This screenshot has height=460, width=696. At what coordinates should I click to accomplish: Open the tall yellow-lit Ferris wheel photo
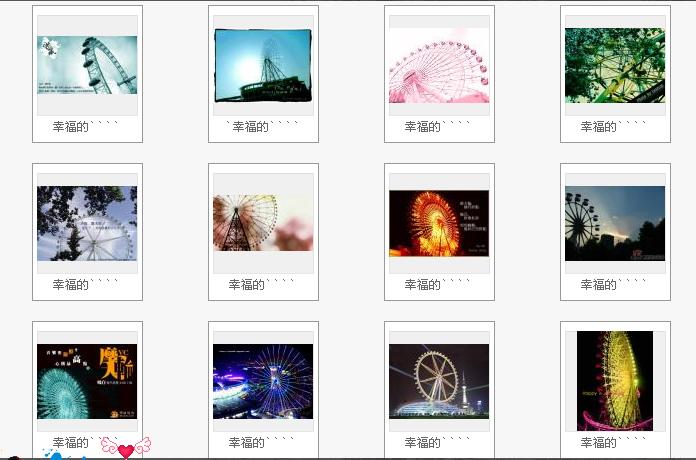click(x=615, y=381)
